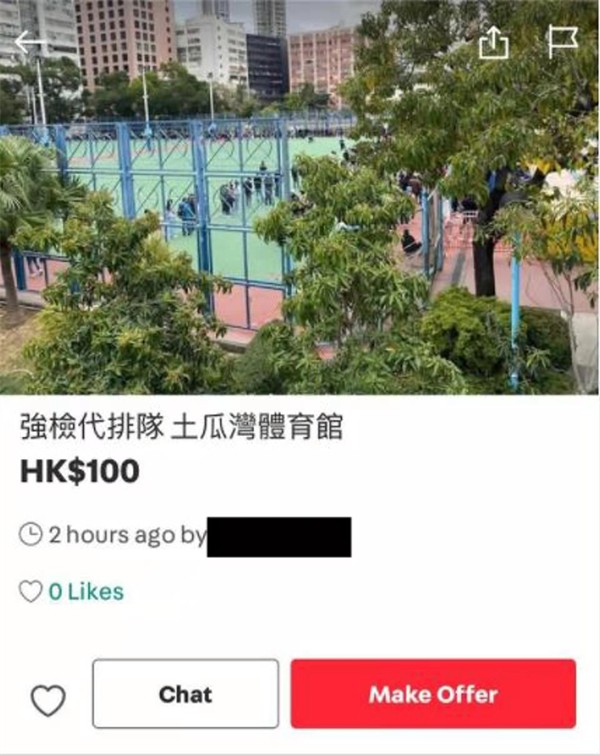Chat with the seller
The height and width of the screenshot is (755, 600).
coord(185,694)
